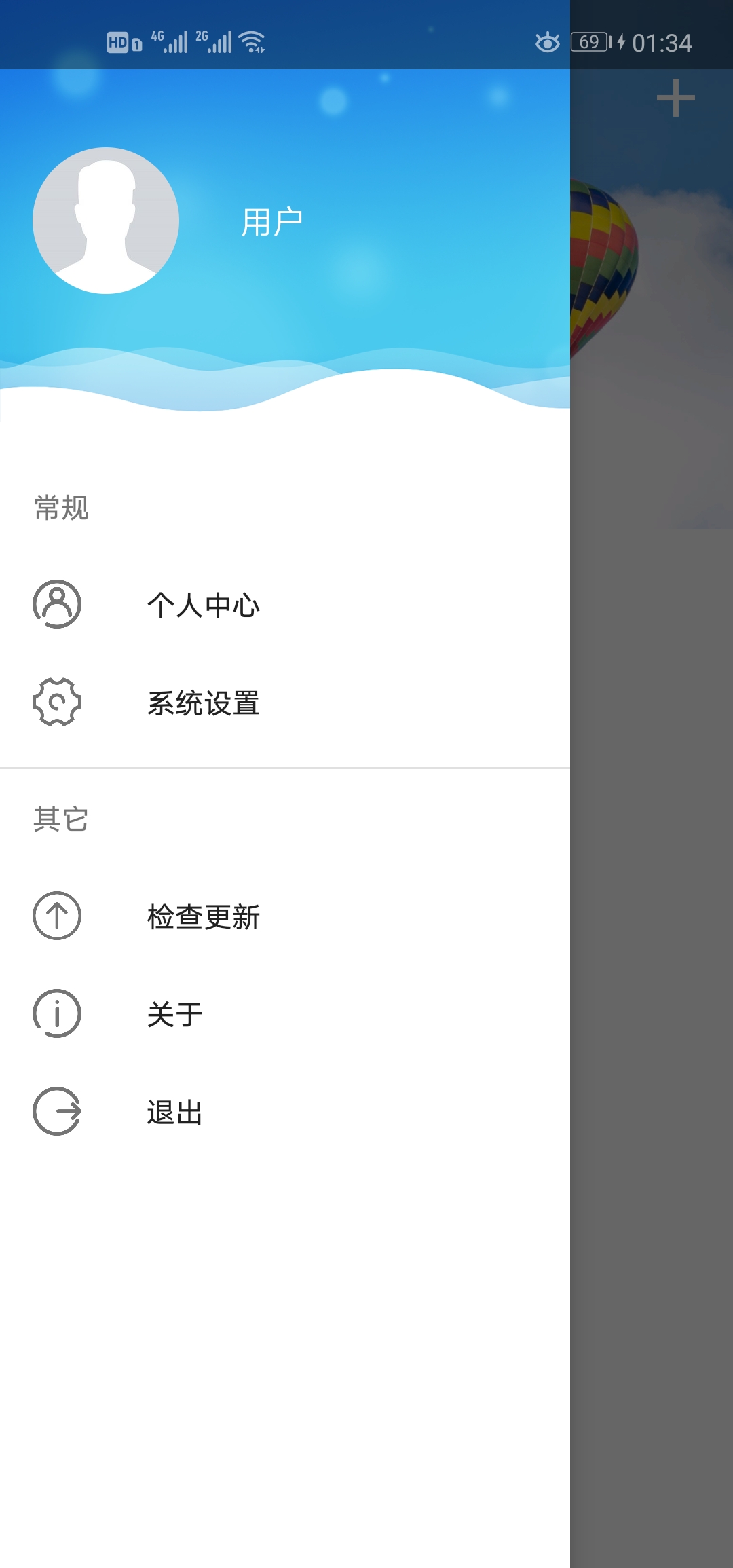Click the upward arrow icon for 检查更新
Viewport: 733px width, 1568px height.
56,916
